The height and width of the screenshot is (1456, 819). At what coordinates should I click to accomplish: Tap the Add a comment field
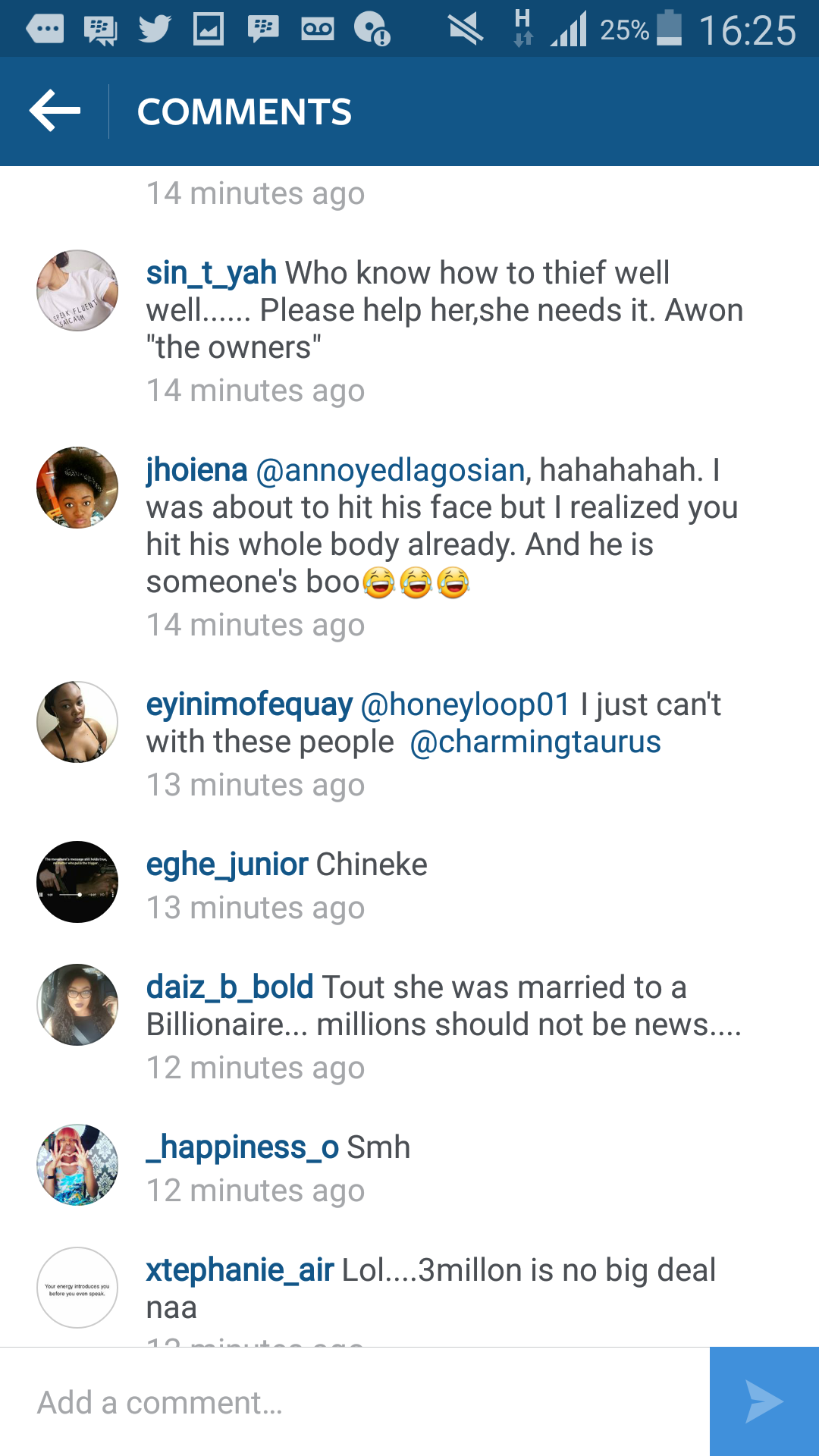(355, 1402)
